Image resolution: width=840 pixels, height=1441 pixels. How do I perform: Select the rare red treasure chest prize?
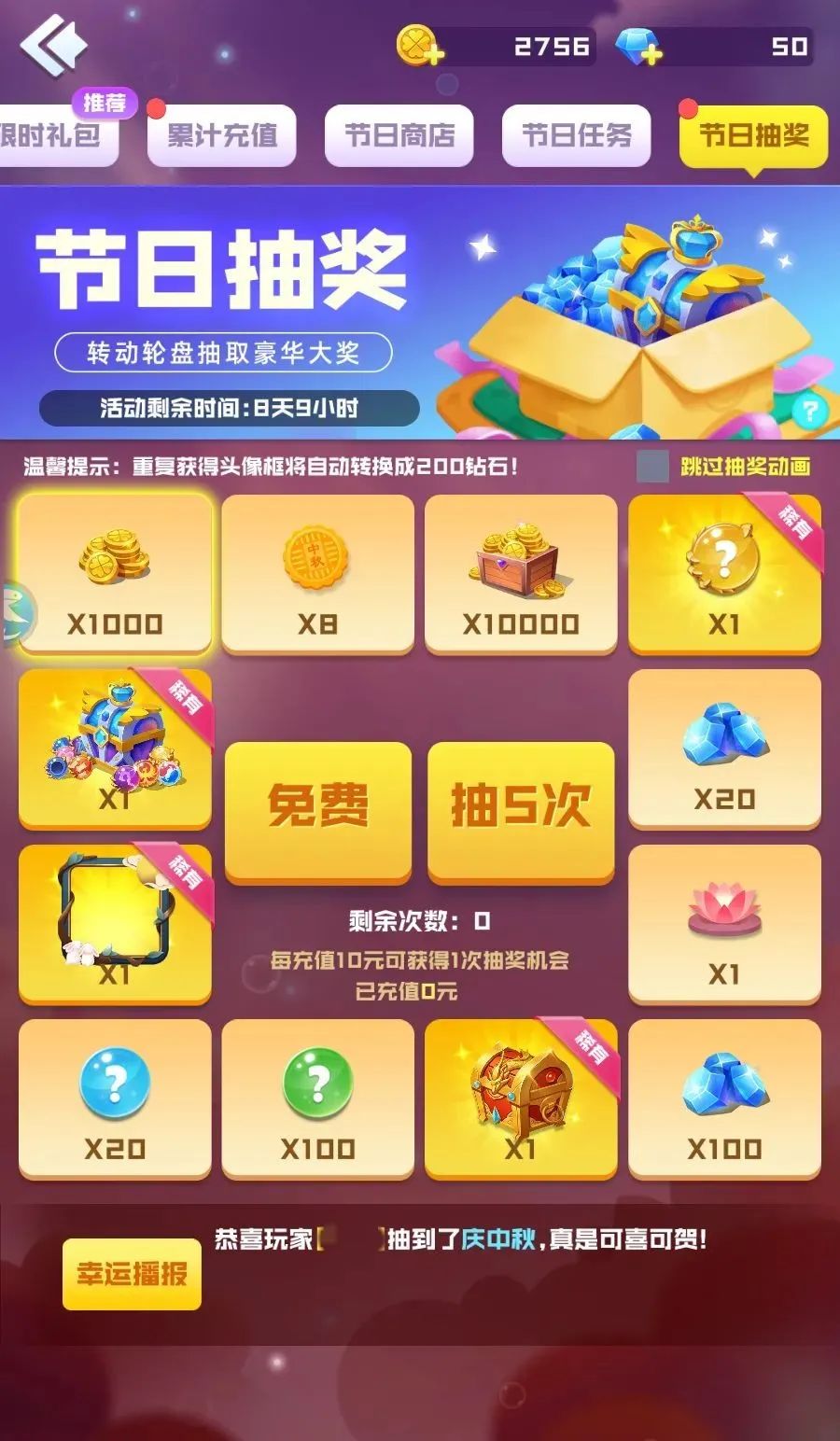pos(521,1098)
